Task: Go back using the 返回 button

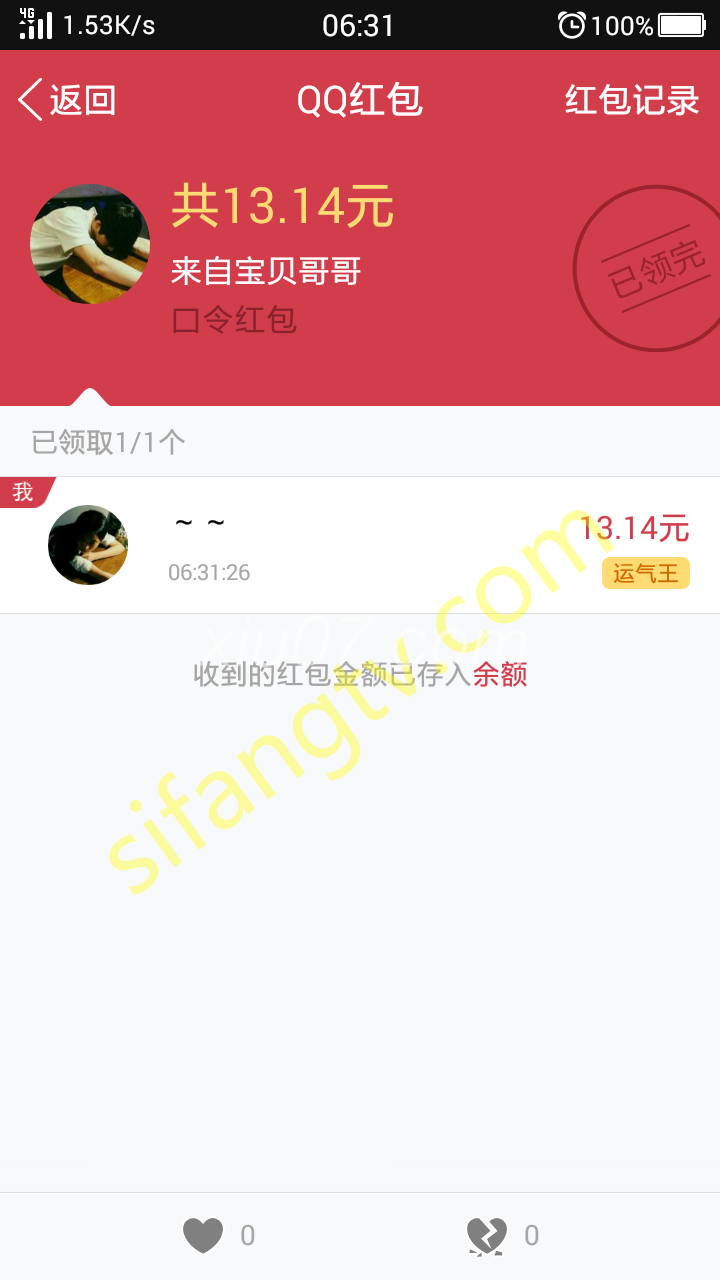Action: [67, 101]
